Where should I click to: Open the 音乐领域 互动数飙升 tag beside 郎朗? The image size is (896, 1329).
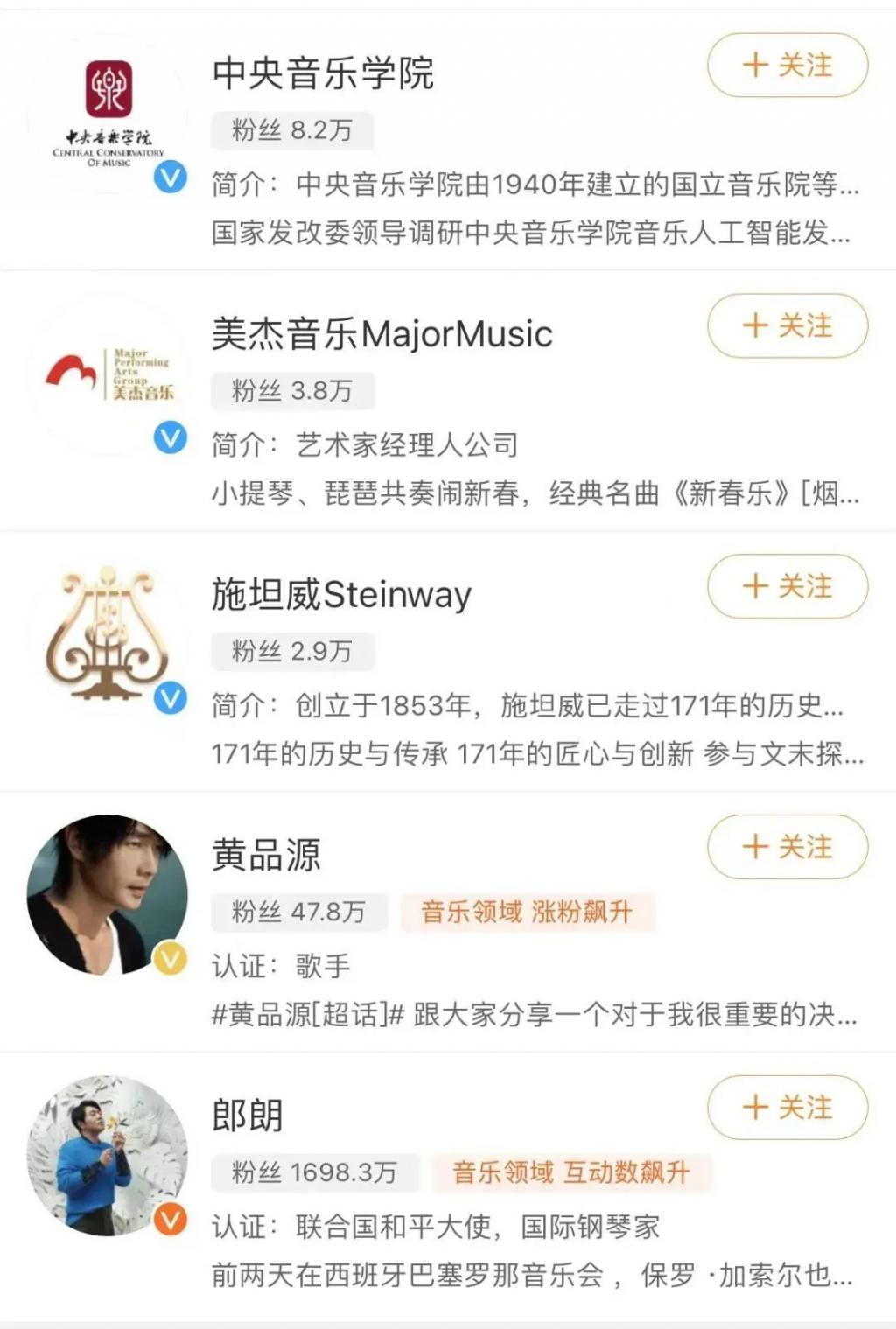570,1170
